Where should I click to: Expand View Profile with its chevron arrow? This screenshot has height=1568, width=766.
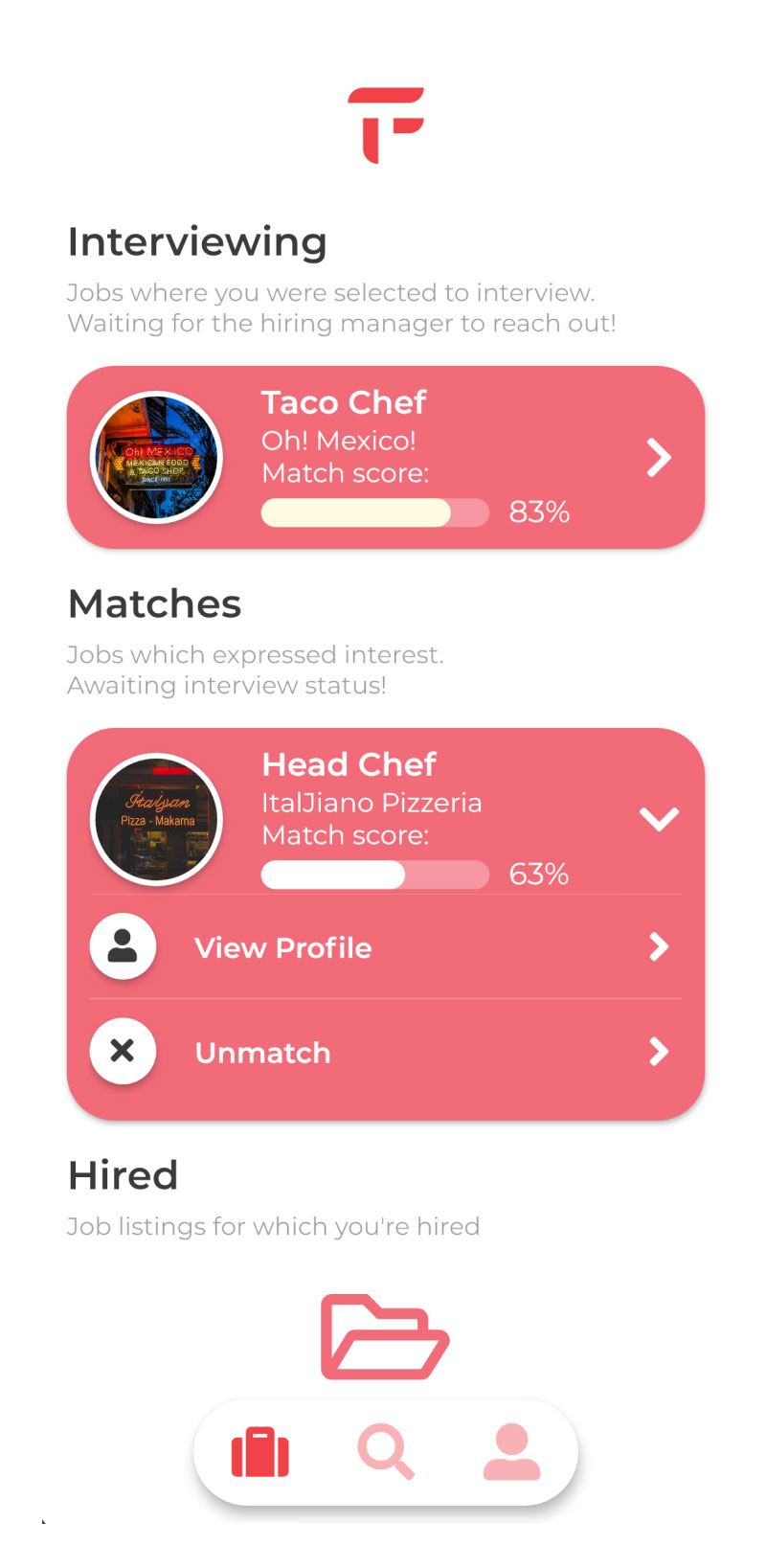pos(659,946)
